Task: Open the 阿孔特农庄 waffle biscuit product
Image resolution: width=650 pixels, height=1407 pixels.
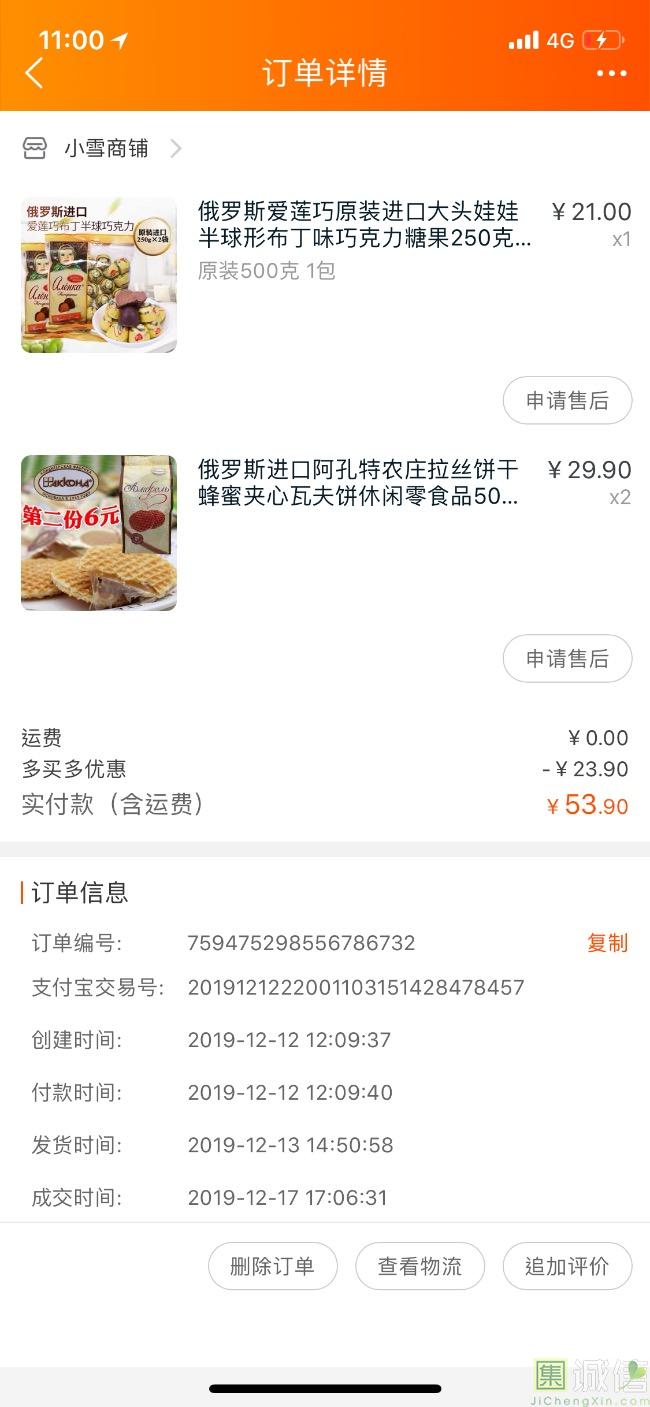Action: (x=358, y=483)
